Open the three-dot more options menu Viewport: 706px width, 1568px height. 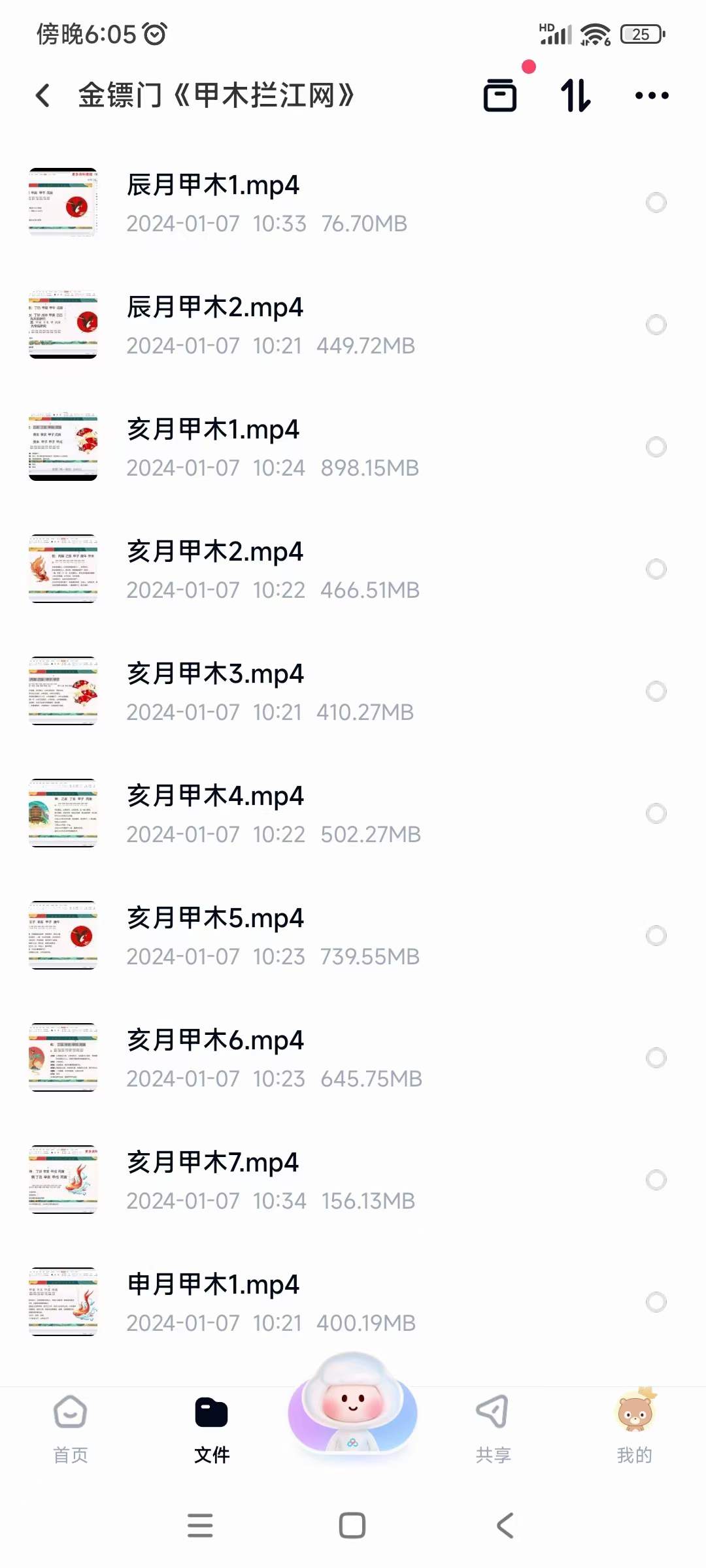[651, 95]
